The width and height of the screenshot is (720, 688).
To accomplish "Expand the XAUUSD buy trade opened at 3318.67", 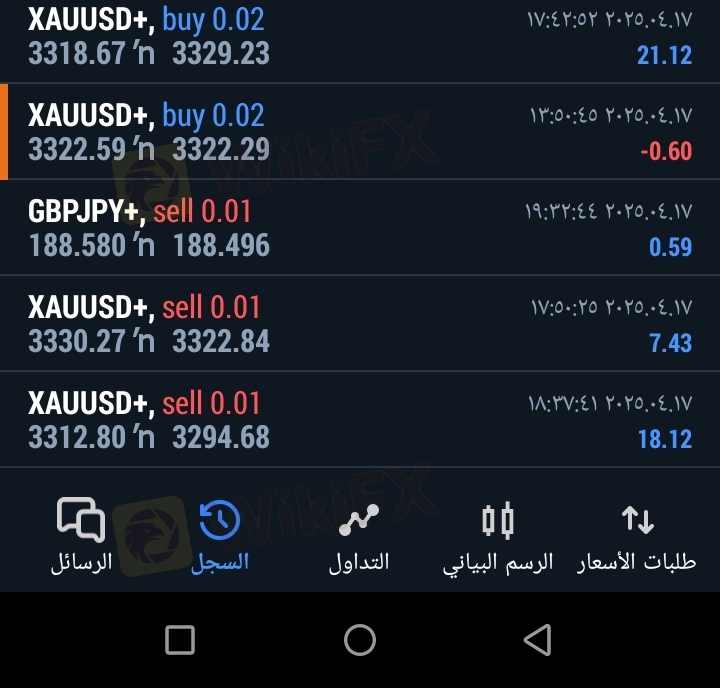I will click(x=360, y=38).
